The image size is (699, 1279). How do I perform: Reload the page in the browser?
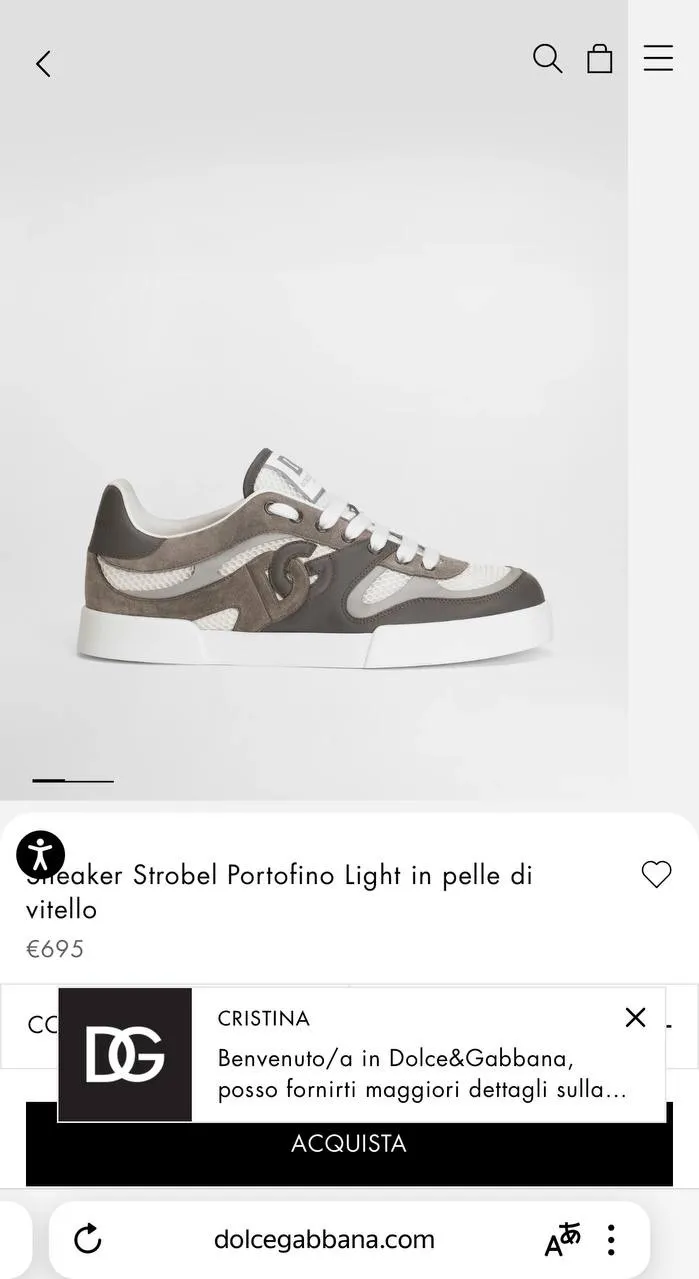pyautogui.click(x=88, y=1240)
